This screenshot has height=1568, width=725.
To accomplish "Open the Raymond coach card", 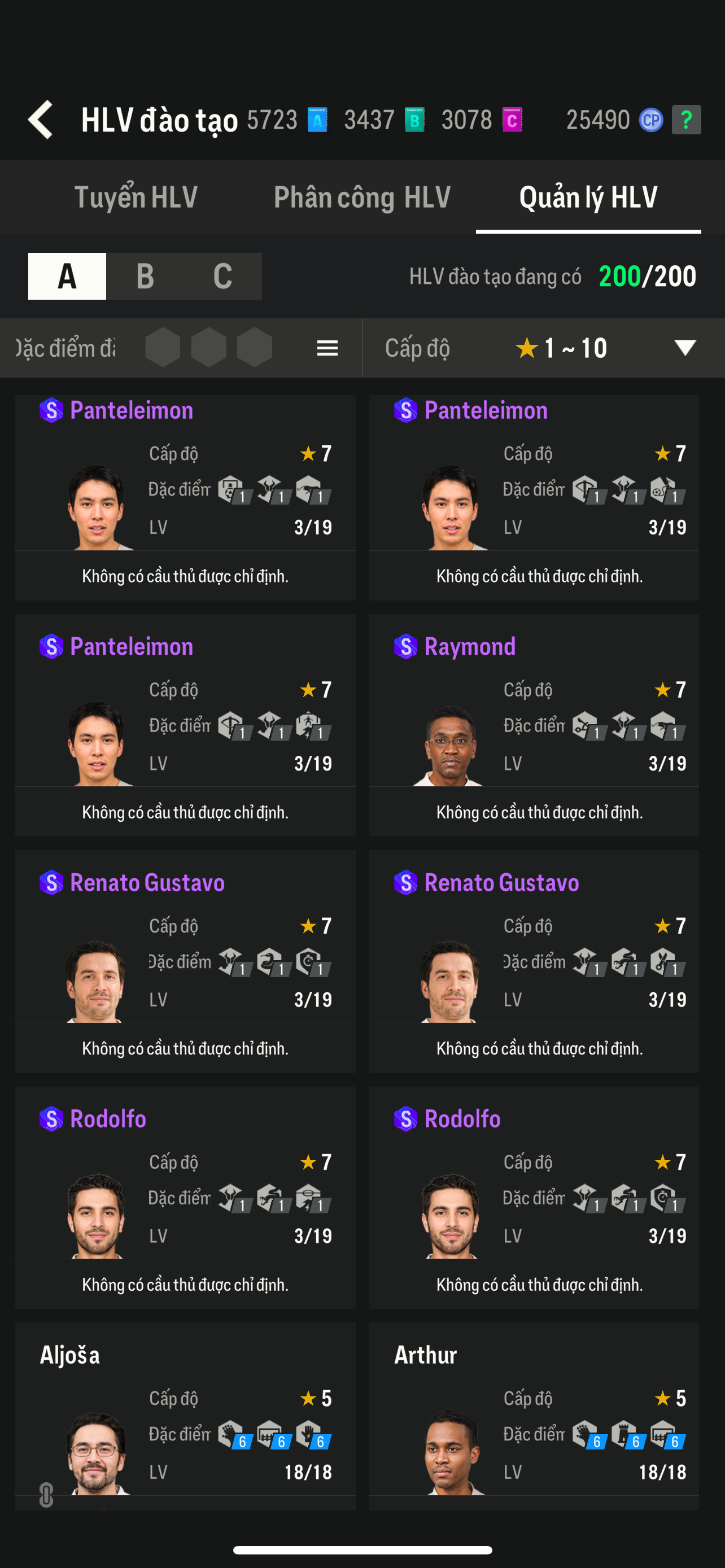I will [534, 725].
